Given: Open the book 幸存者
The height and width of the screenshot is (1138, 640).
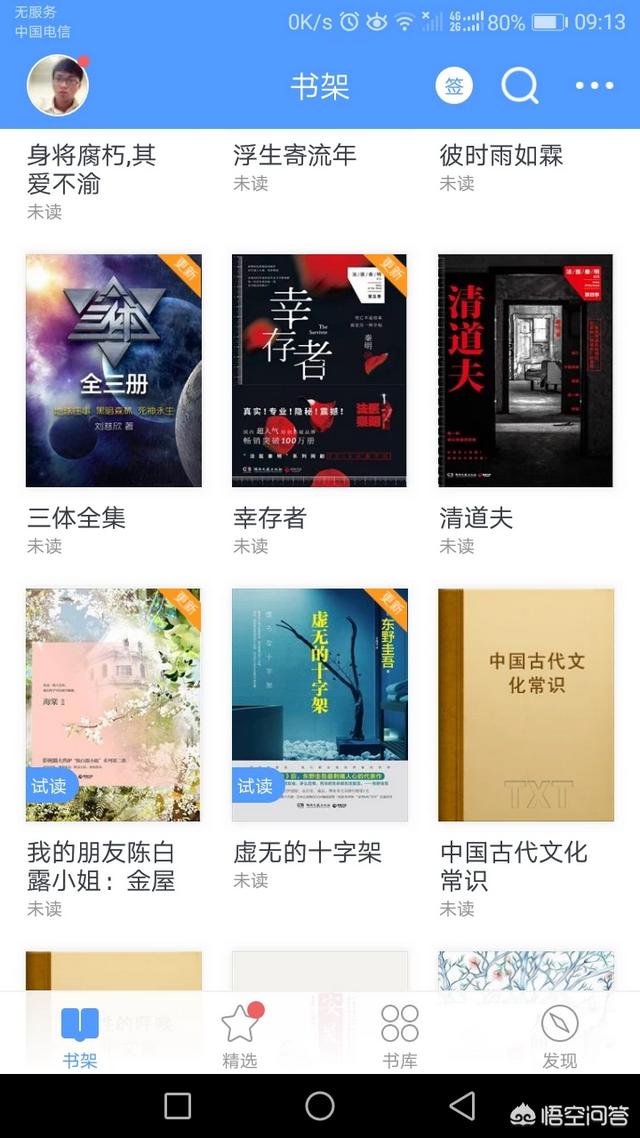Looking at the screenshot, I should pos(319,370).
